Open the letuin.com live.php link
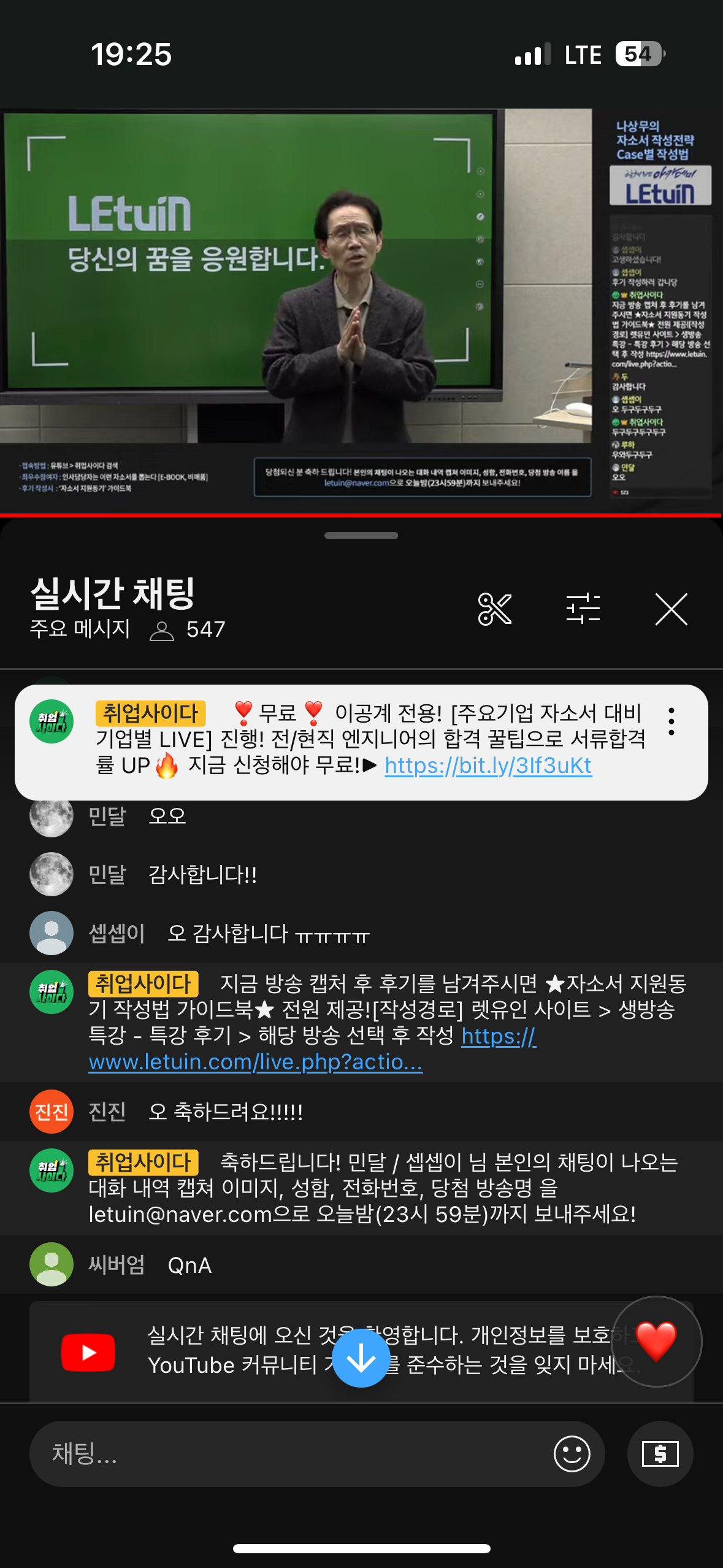Image resolution: width=723 pixels, height=1568 pixels. (x=255, y=1061)
